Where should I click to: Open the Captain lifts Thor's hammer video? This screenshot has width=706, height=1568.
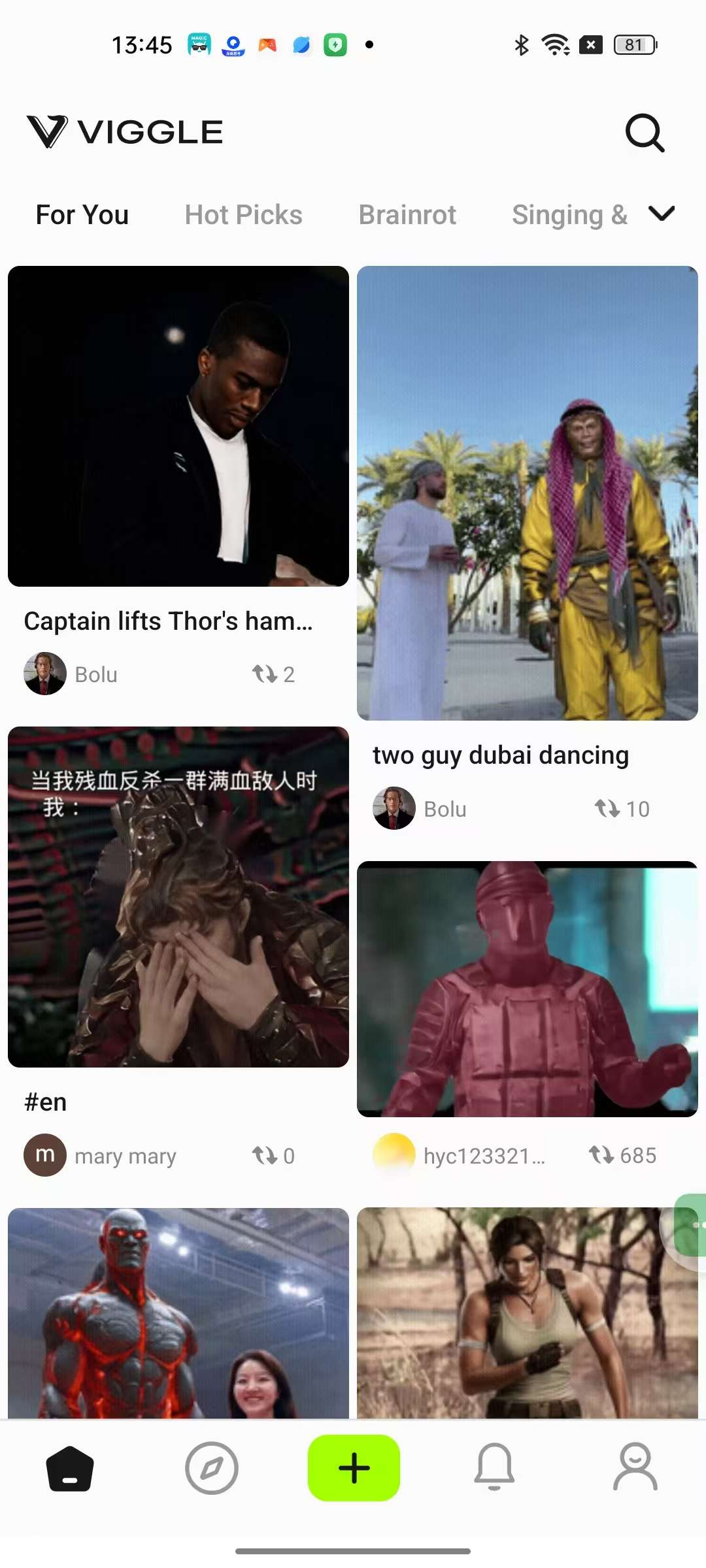(x=178, y=426)
